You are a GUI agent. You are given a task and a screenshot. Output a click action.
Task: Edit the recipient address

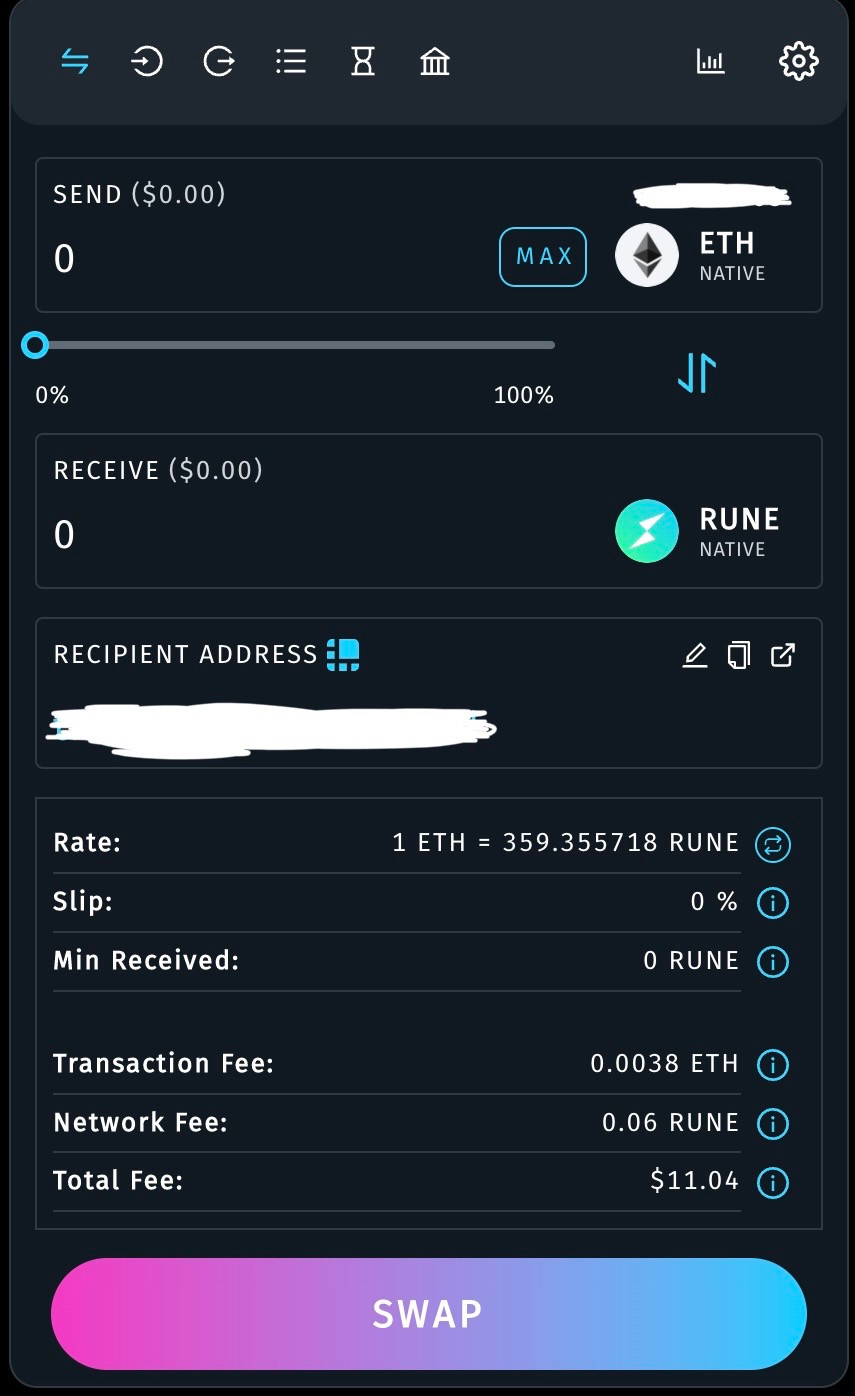[695, 656]
